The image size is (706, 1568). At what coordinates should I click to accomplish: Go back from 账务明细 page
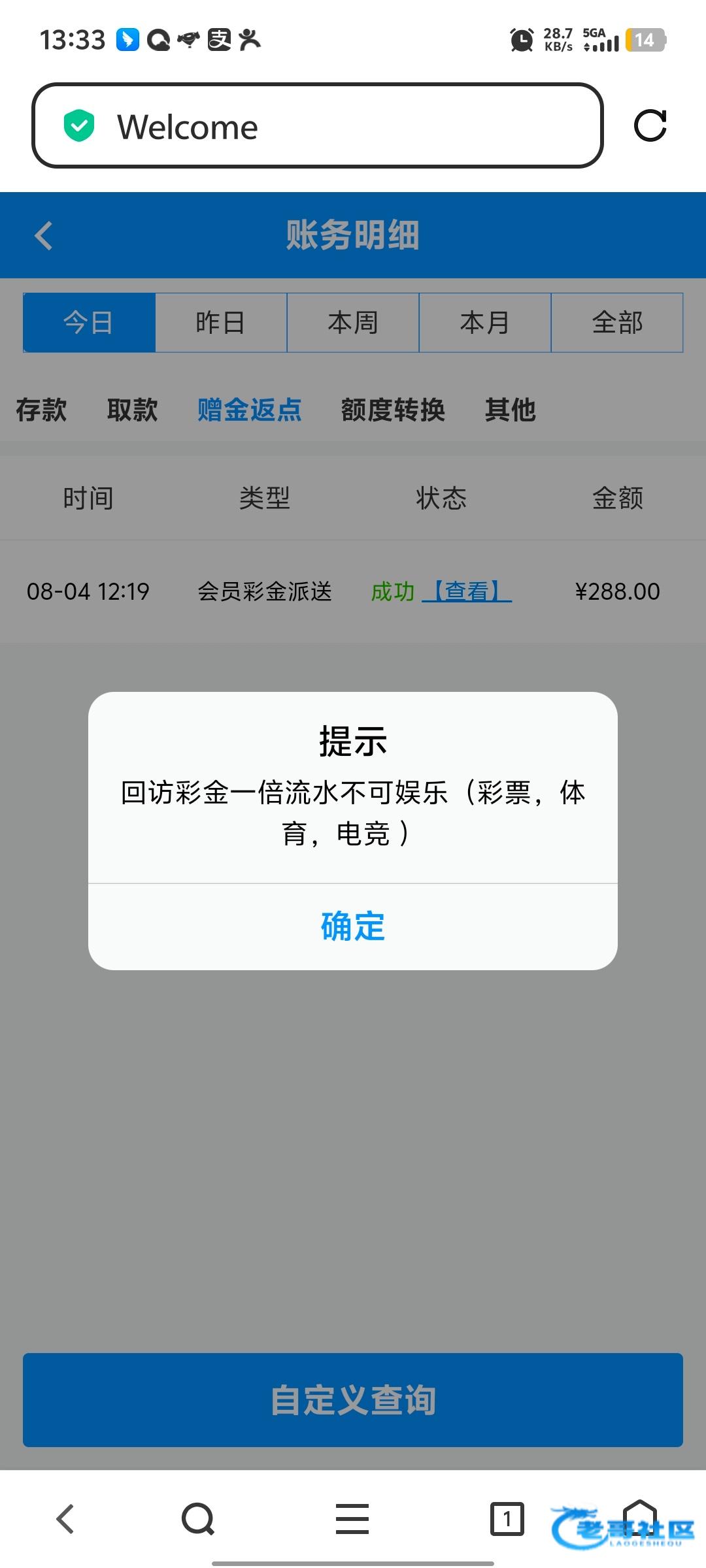point(44,235)
